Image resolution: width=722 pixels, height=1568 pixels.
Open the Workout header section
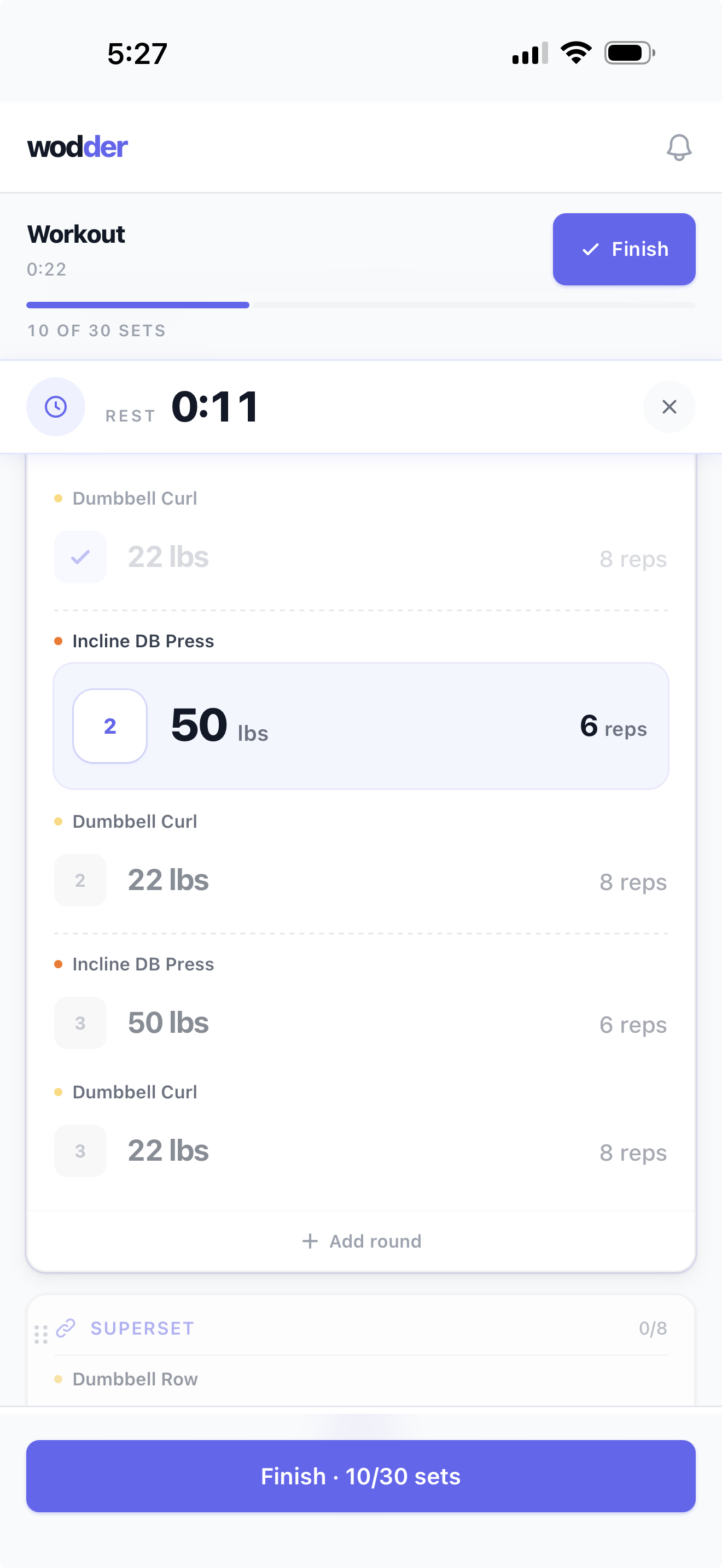pos(76,234)
